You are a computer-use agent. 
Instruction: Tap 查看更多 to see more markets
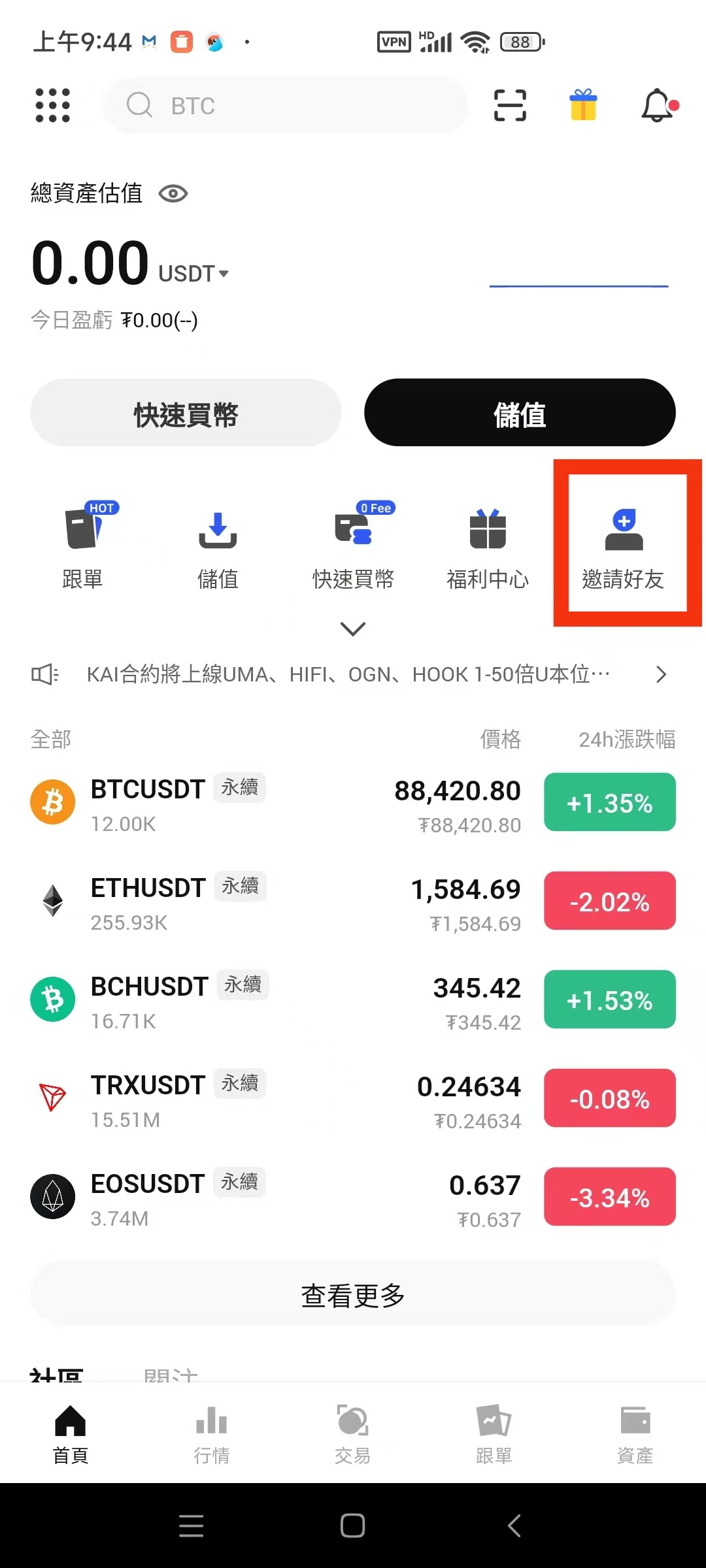tap(353, 1294)
